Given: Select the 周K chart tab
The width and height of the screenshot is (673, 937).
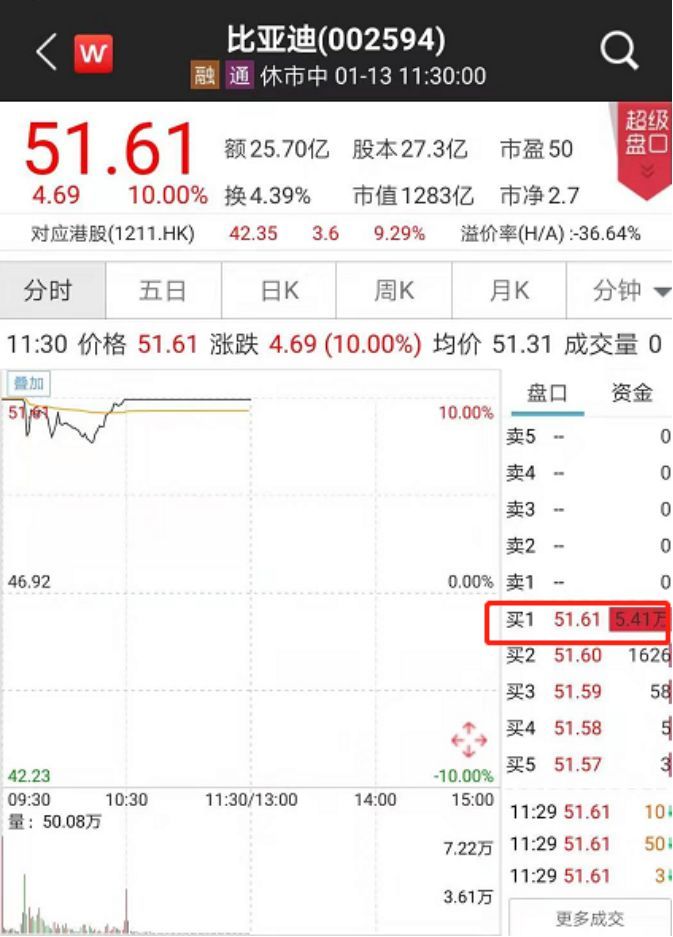Looking at the screenshot, I should click(x=394, y=291).
